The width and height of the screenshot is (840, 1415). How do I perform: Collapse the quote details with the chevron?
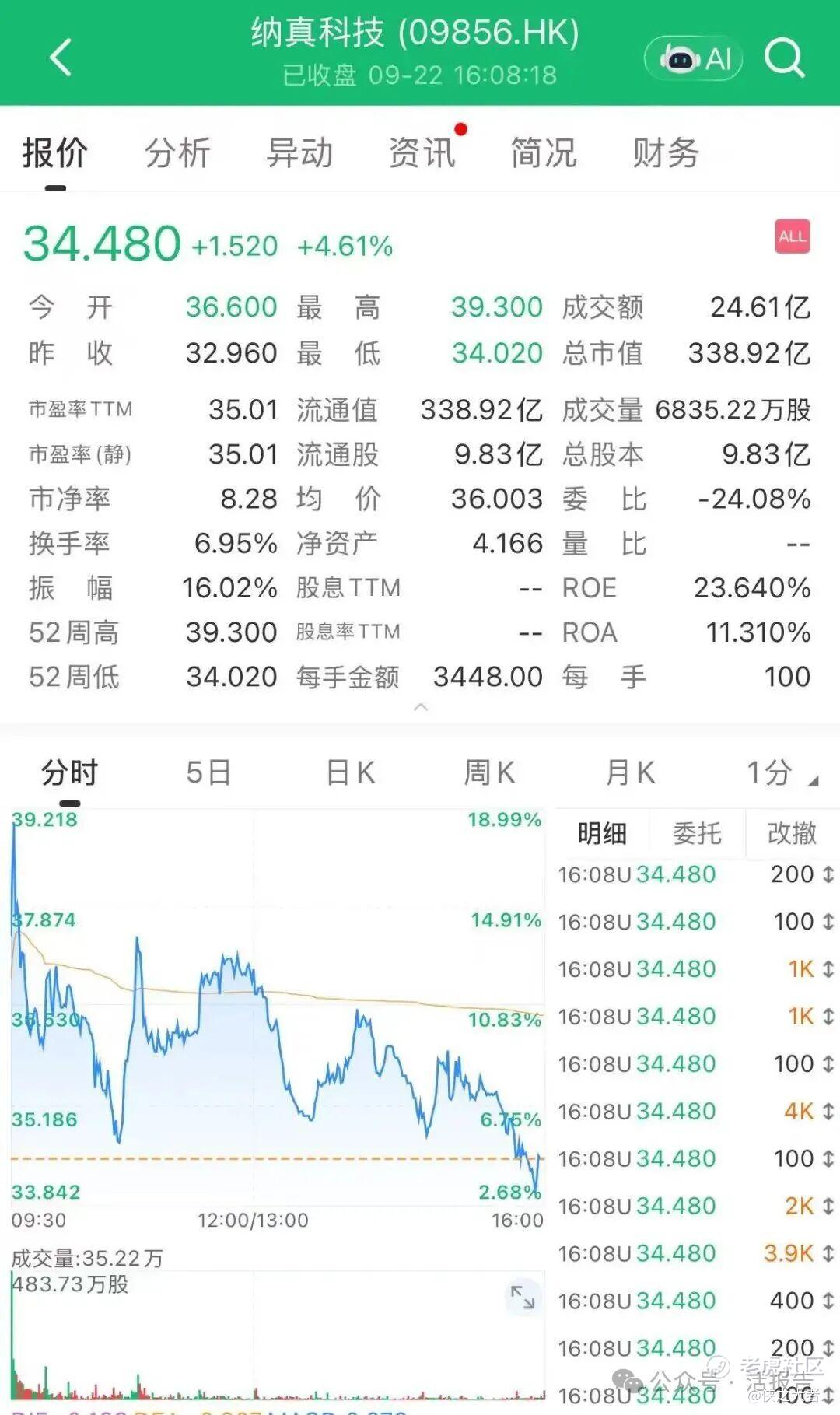click(x=421, y=707)
